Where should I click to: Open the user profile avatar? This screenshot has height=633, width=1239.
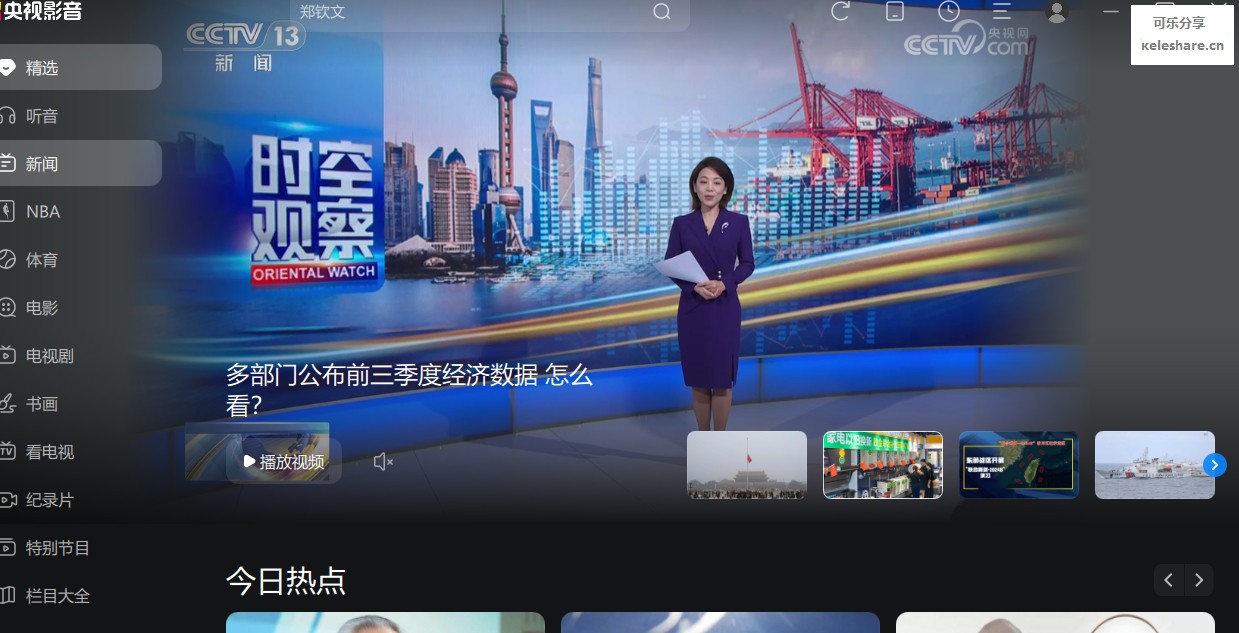(x=1056, y=12)
